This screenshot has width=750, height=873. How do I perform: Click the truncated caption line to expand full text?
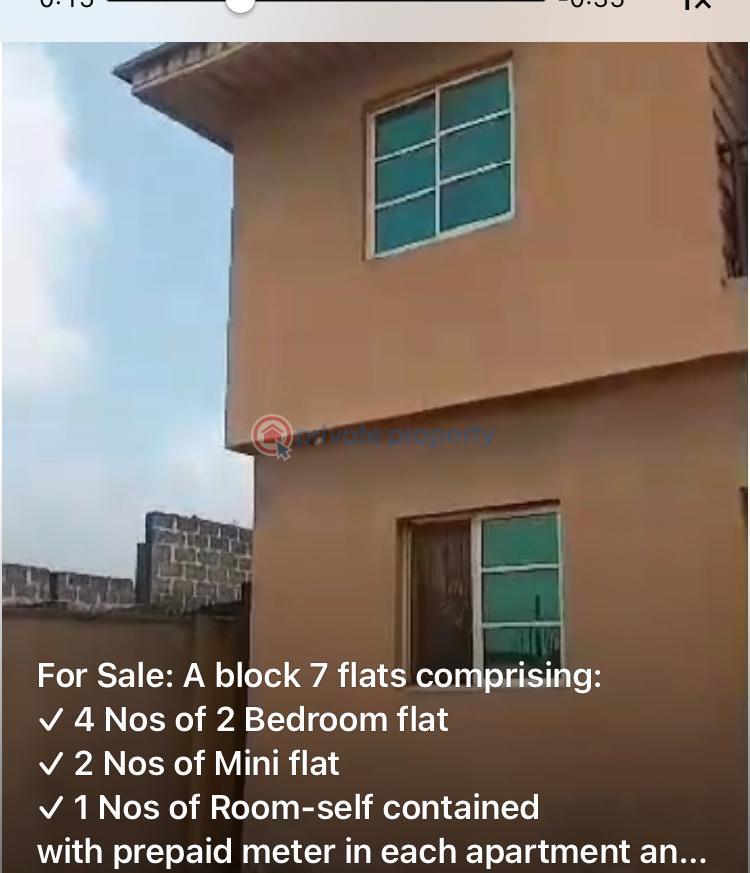click(x=372, y=851)
